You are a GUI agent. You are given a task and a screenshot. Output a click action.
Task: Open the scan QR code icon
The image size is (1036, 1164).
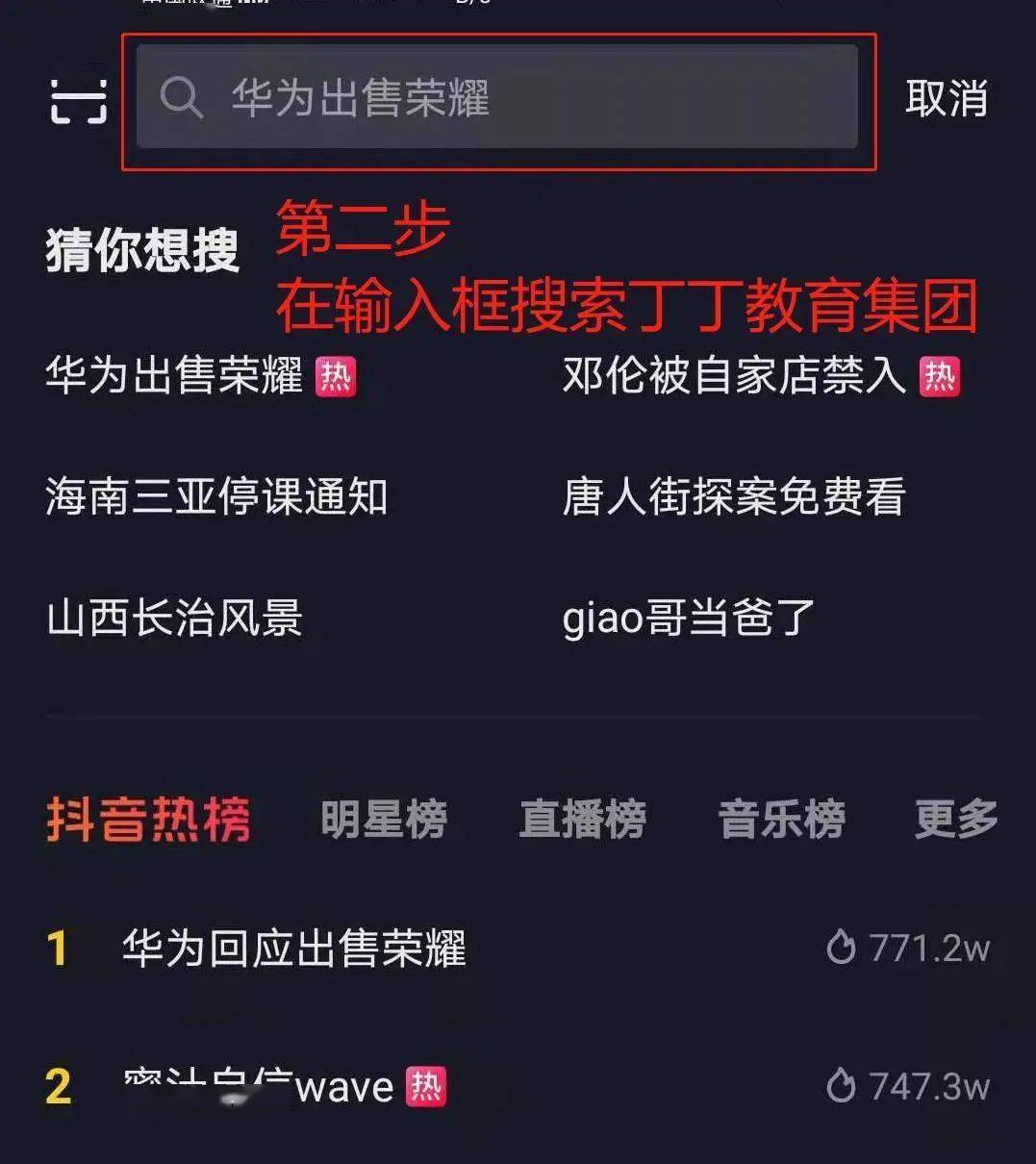coord(79,98)
